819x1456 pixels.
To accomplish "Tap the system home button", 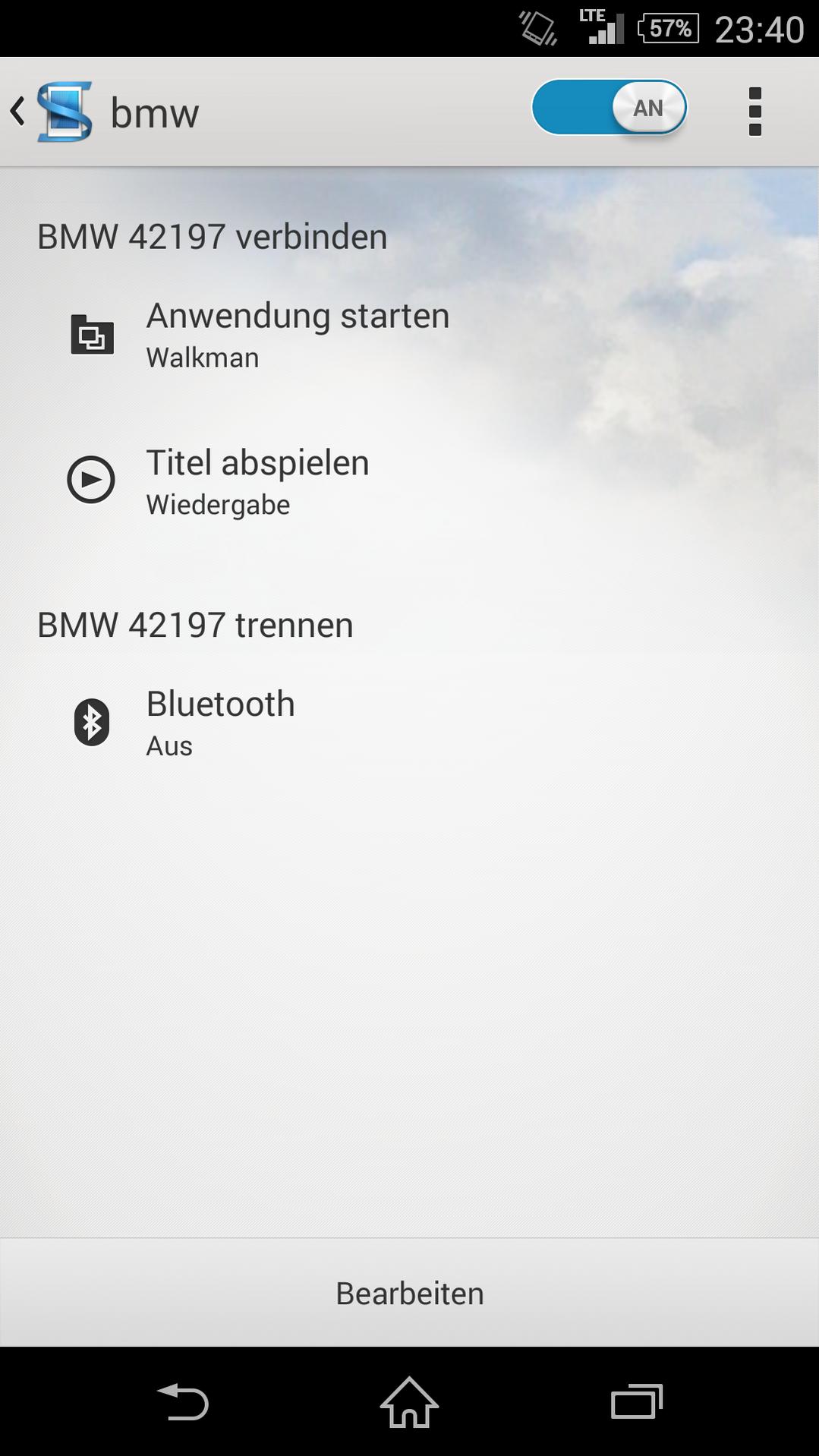I will pyautogui.click(x=409, y=1402).
